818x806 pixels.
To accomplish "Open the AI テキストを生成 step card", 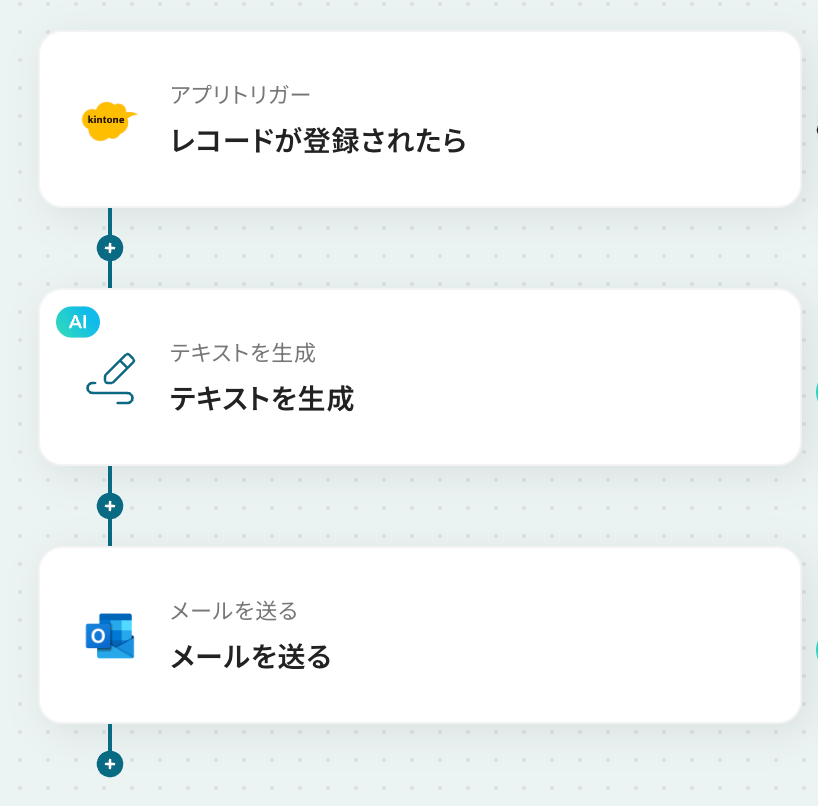I will 420,377.
